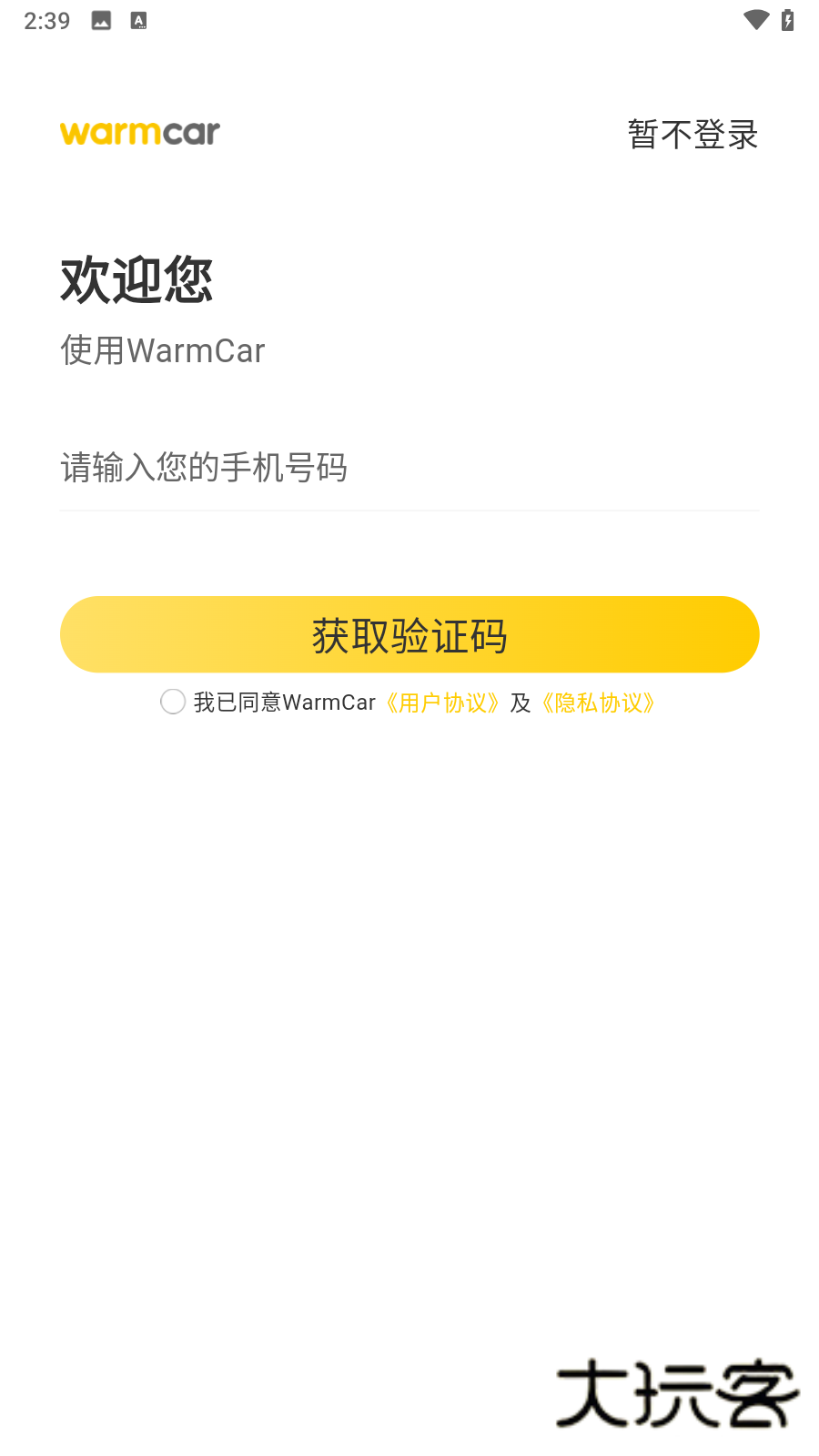
Task: Tap the 使用WarmCar subtitle text
Action: (x=163, y=350)
